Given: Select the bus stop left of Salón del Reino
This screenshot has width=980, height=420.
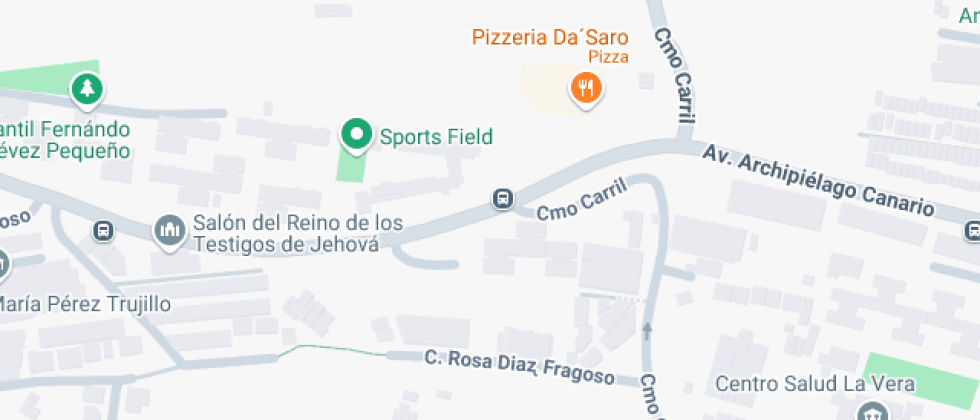Looking at the screenshot, I should tap(103, 231).
